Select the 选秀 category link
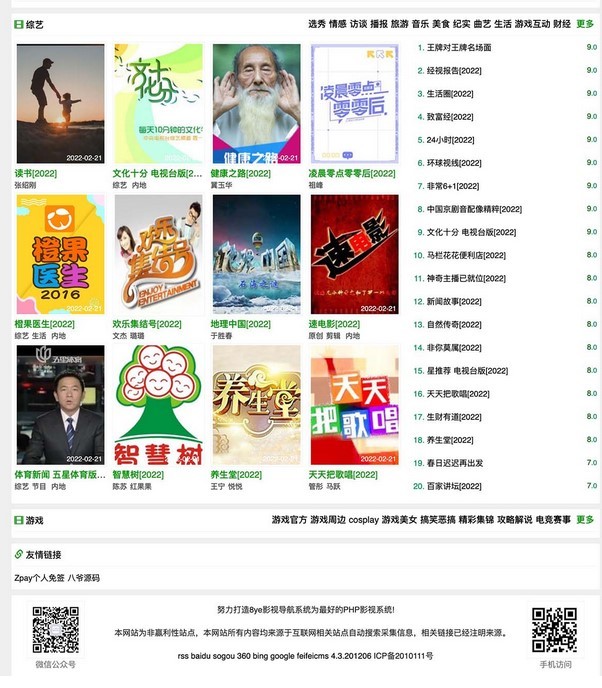The image size is (602, 688). [316, 23]
